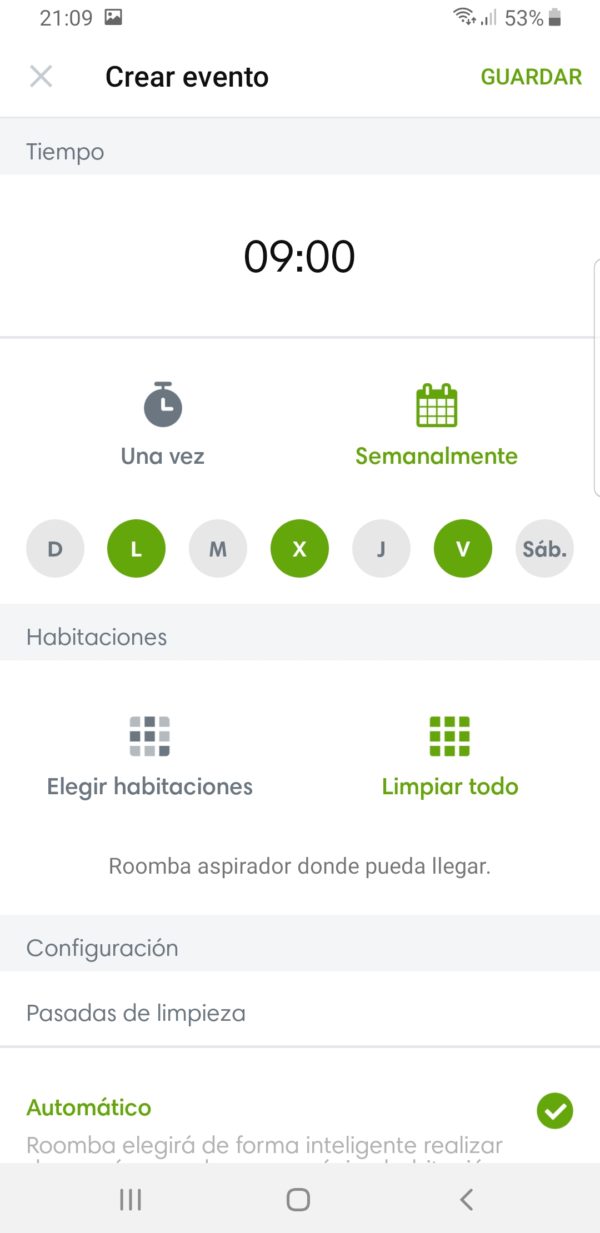Close the Crear evento screen
Viewport: 600px width, 1233px height.
point(41,77)
